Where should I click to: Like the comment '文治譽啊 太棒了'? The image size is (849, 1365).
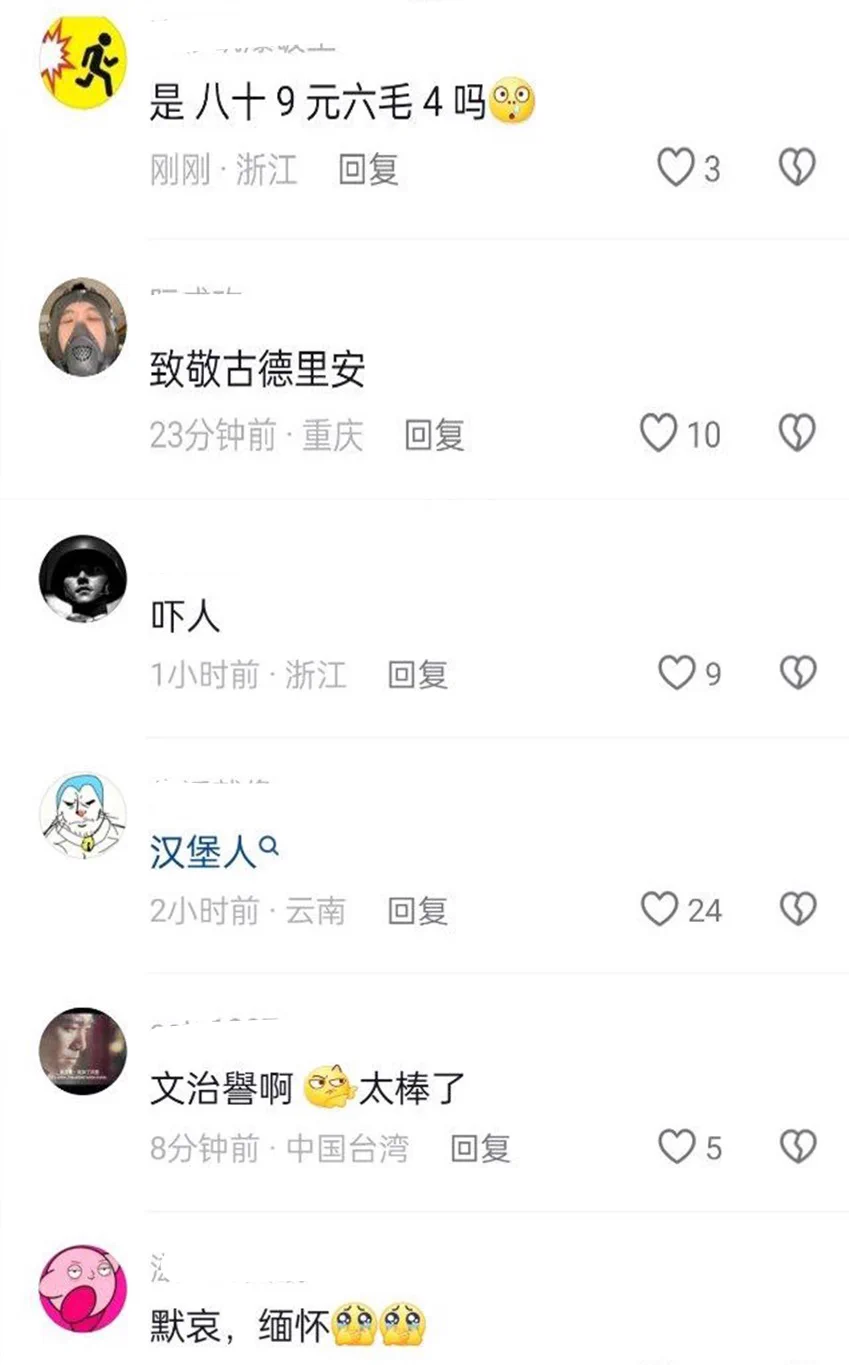[676, 1146]
